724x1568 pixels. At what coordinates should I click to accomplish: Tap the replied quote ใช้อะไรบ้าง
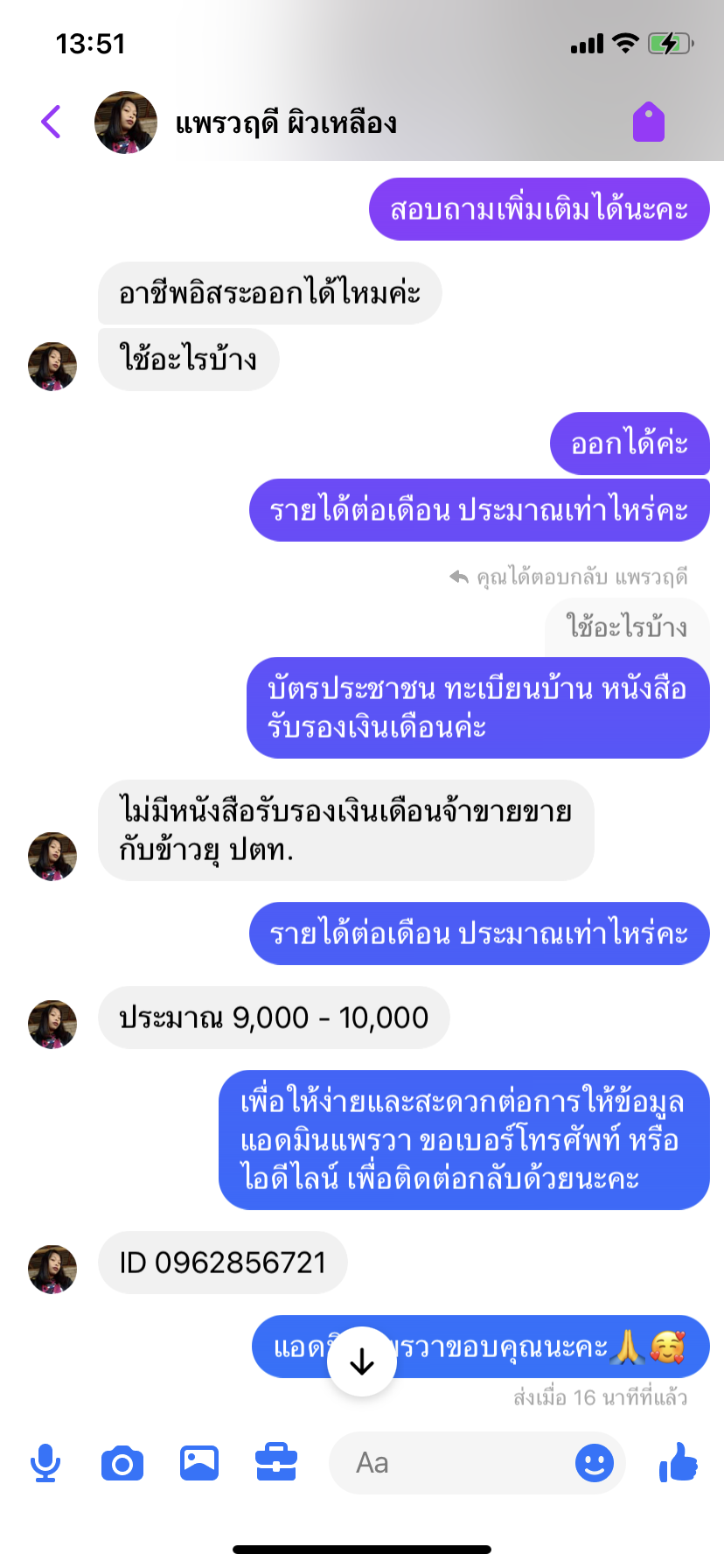tap(626, 627)
